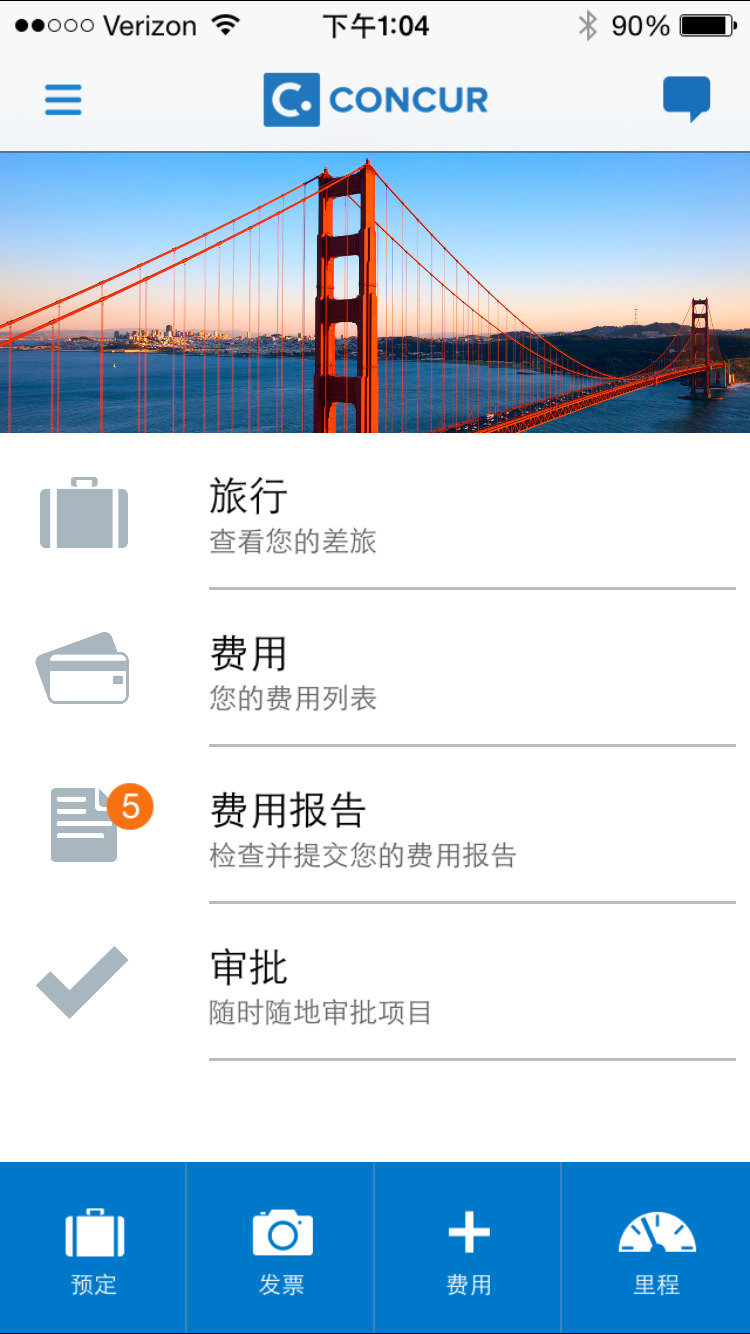Open 费用报告 expense reports
Viewport: 750px width, 1334px height.
375,828
